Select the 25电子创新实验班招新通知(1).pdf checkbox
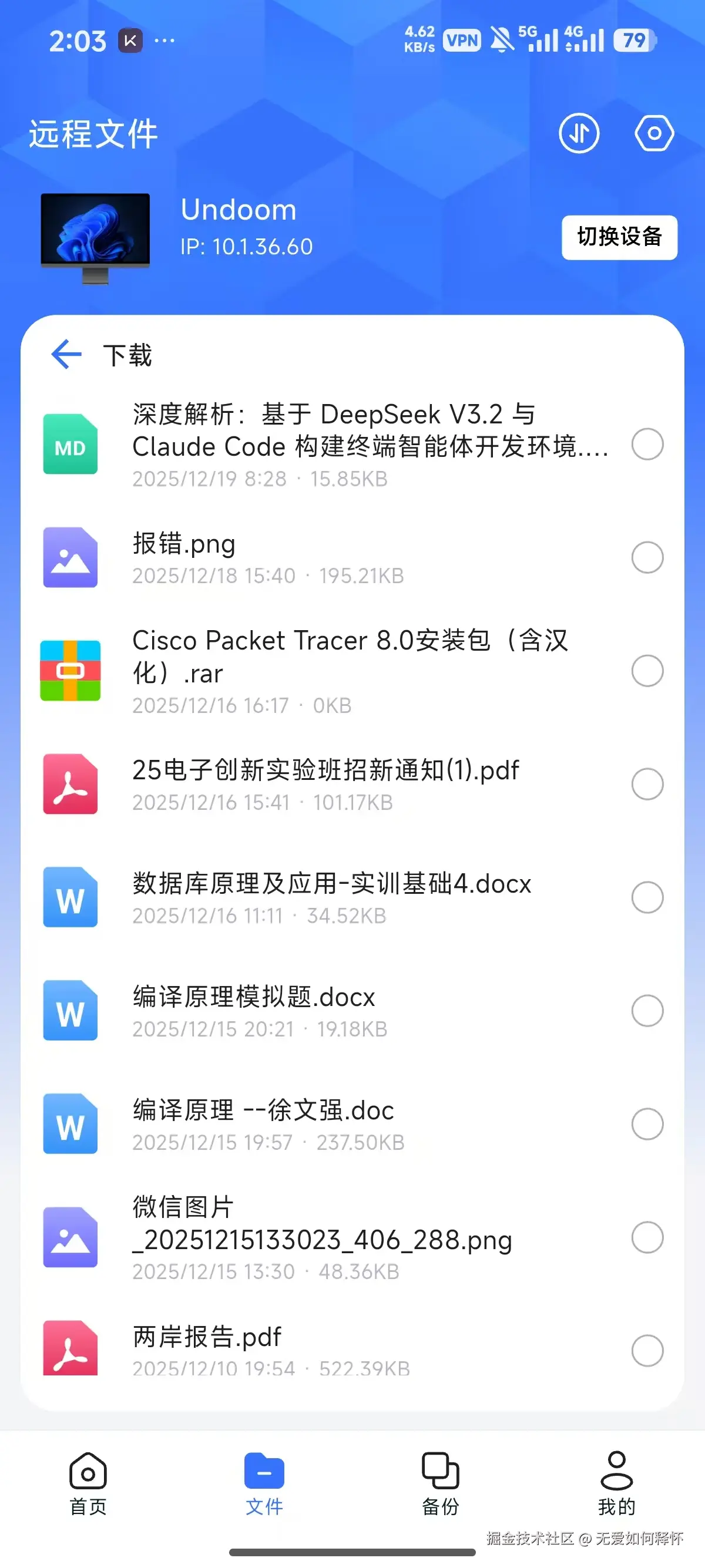Viewport: 705px width, 1568px height. click(x=647, y=784)
